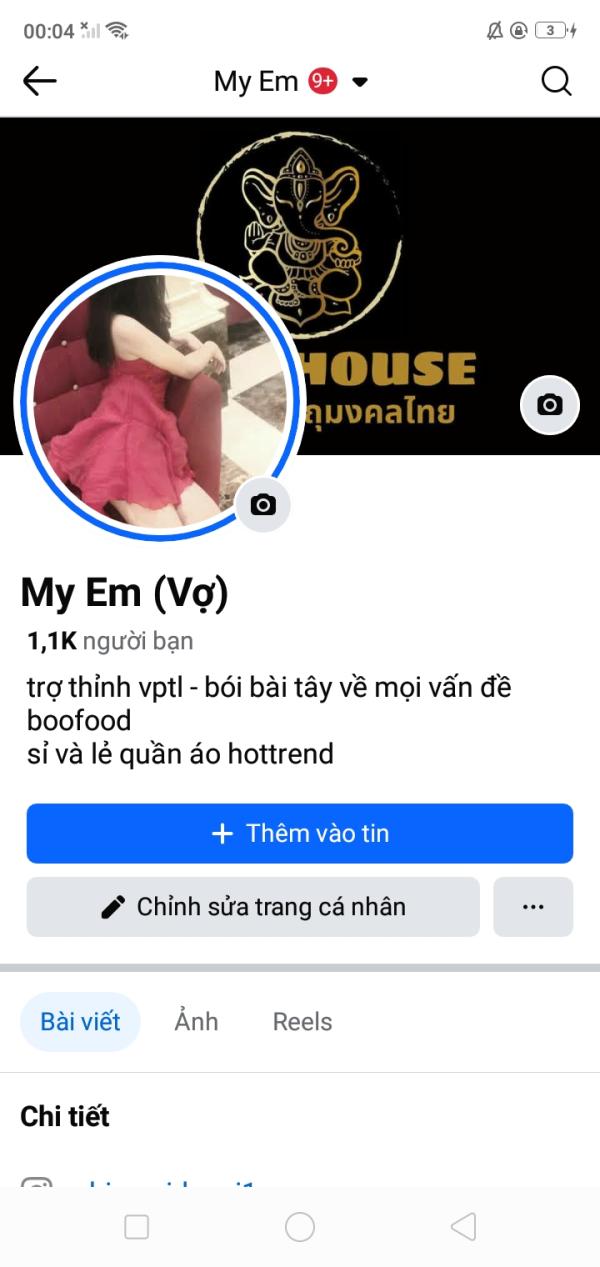This screenshot has height=1267, width=600.
Task: Open the My Em profile switcher dropdown
Action: click(291, 81)
